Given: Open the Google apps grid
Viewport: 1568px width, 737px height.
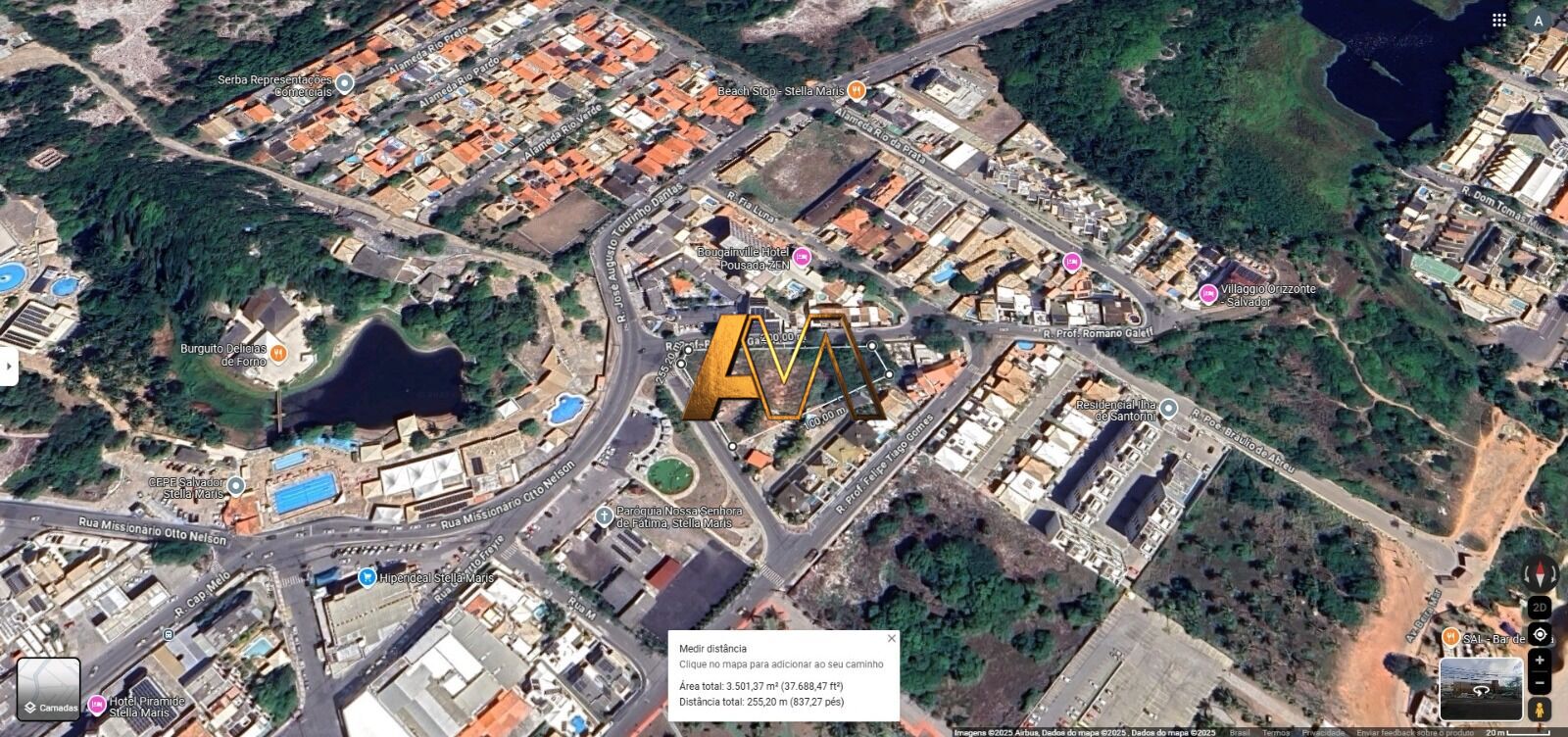Looking at the screenshot, I should (x=1499, y=20).
